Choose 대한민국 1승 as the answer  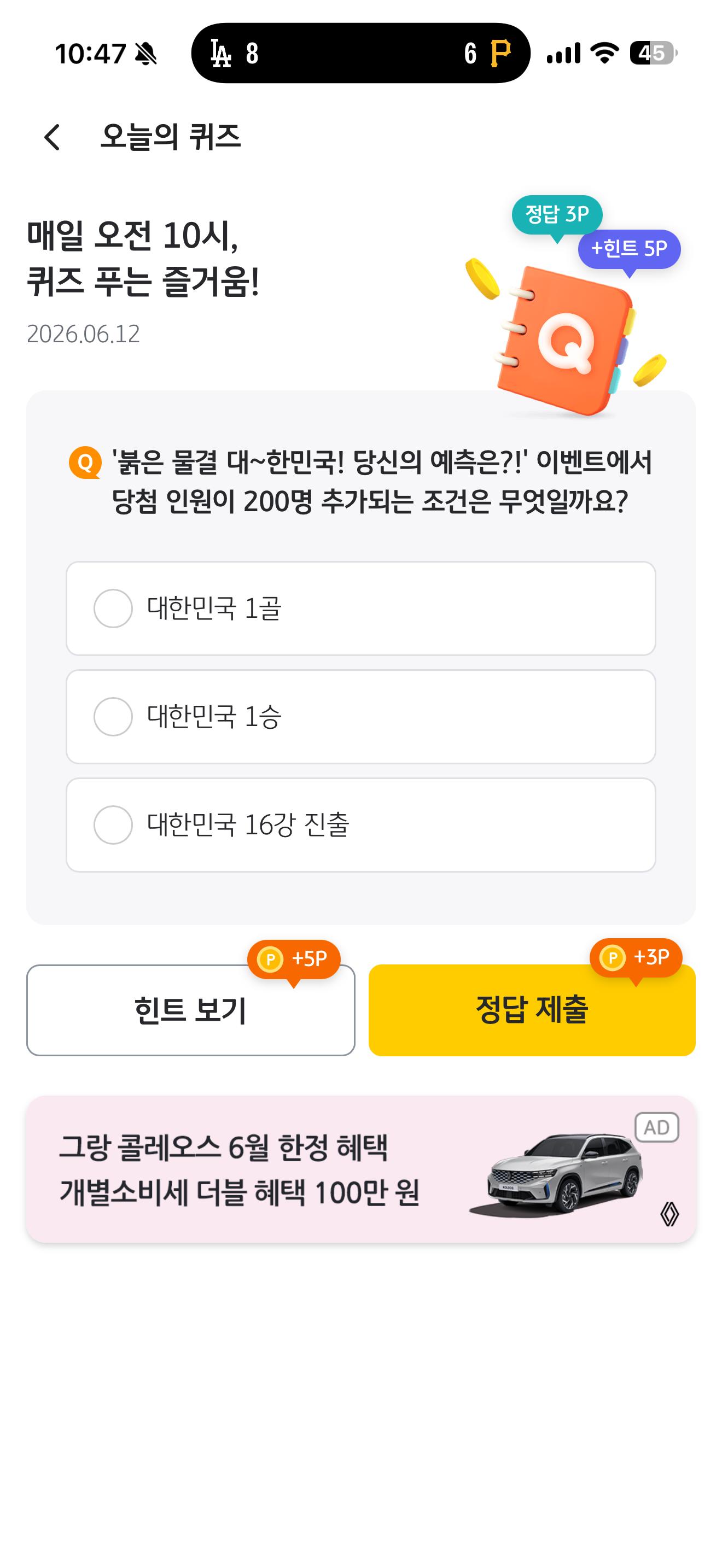tap(360, 716)
